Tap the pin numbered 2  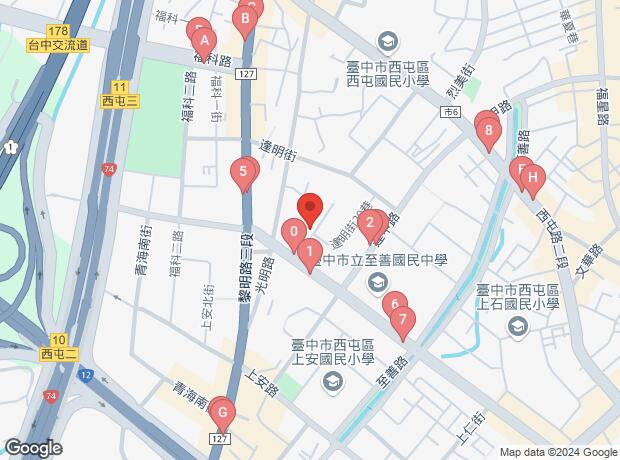click(370, 224)
